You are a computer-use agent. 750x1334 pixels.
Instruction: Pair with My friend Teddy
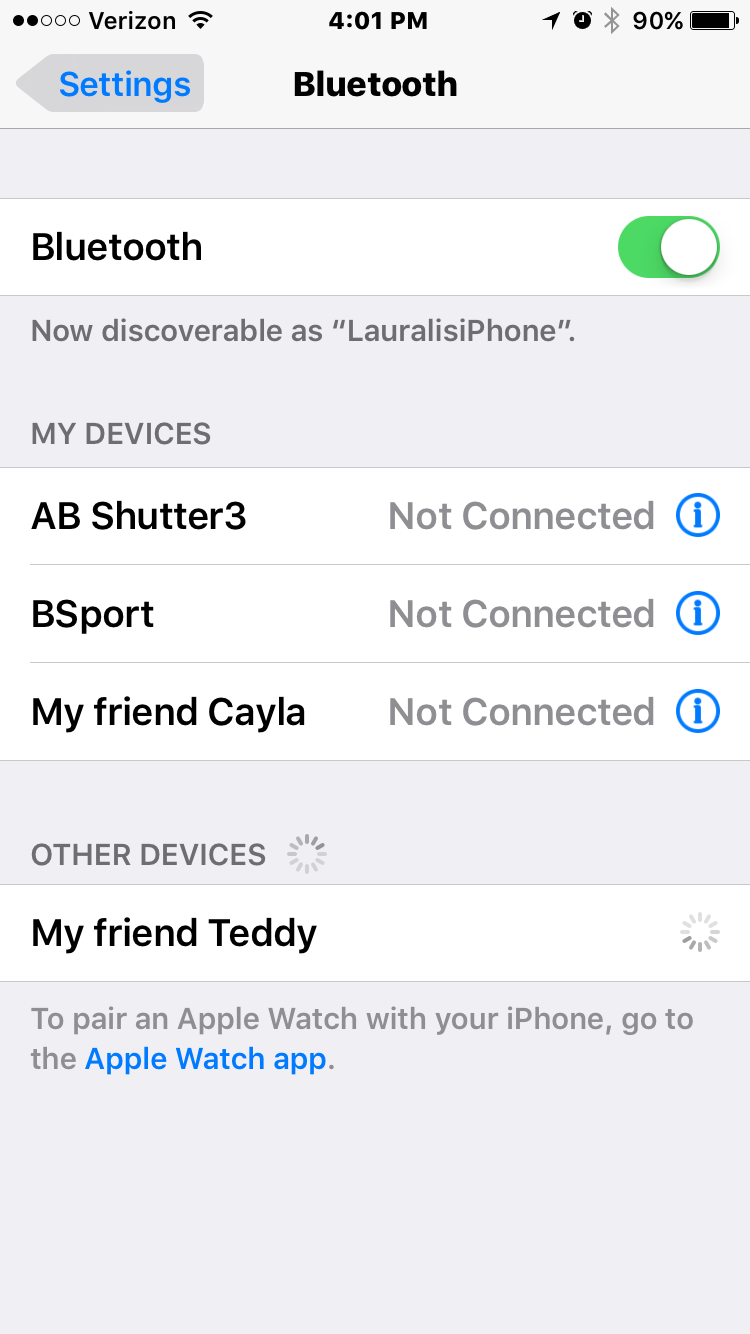[300, 933]
